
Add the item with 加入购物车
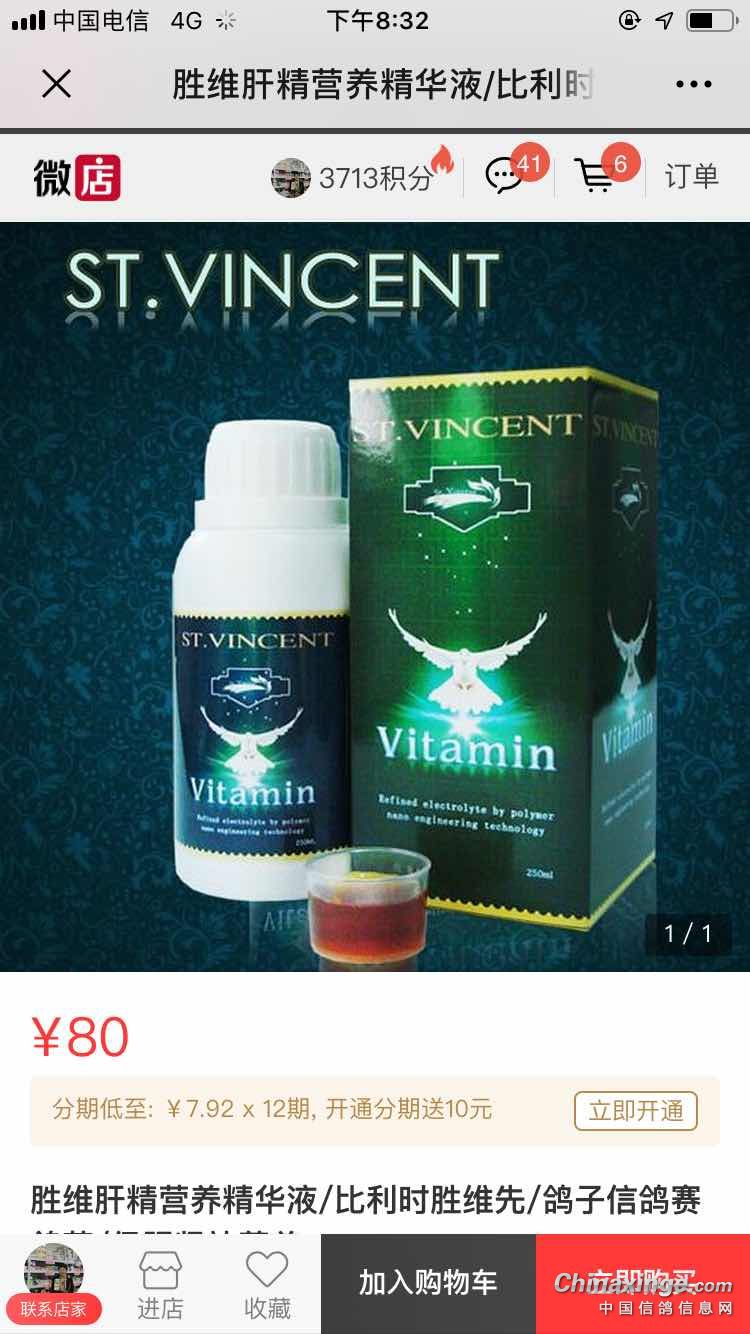point(428,1283)
